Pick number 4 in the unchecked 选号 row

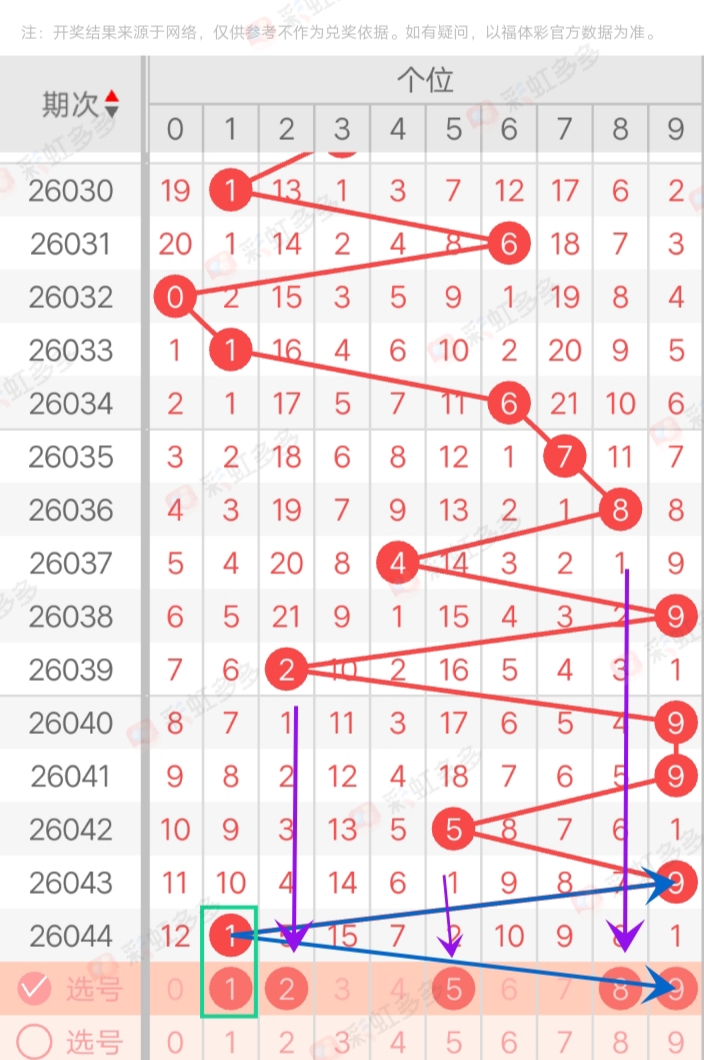click(398, 1041)
